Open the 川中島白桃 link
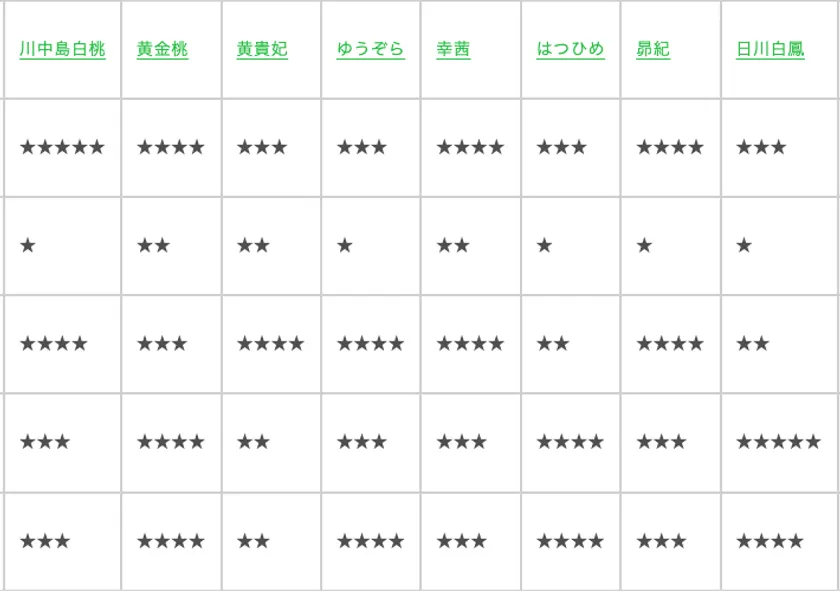840x592 pixels. (x=62, y=50)
